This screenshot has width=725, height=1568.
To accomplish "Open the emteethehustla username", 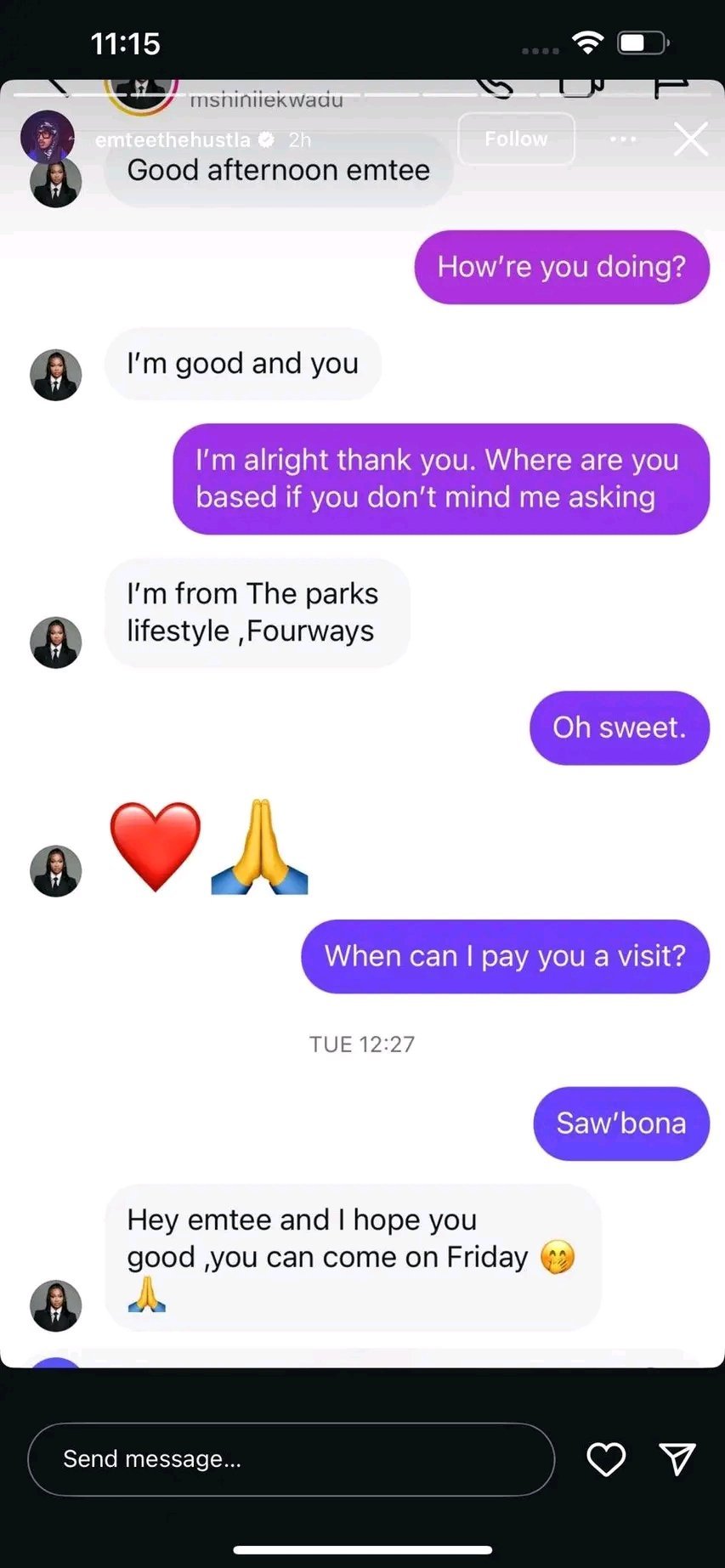I will (x=173, y=139).
